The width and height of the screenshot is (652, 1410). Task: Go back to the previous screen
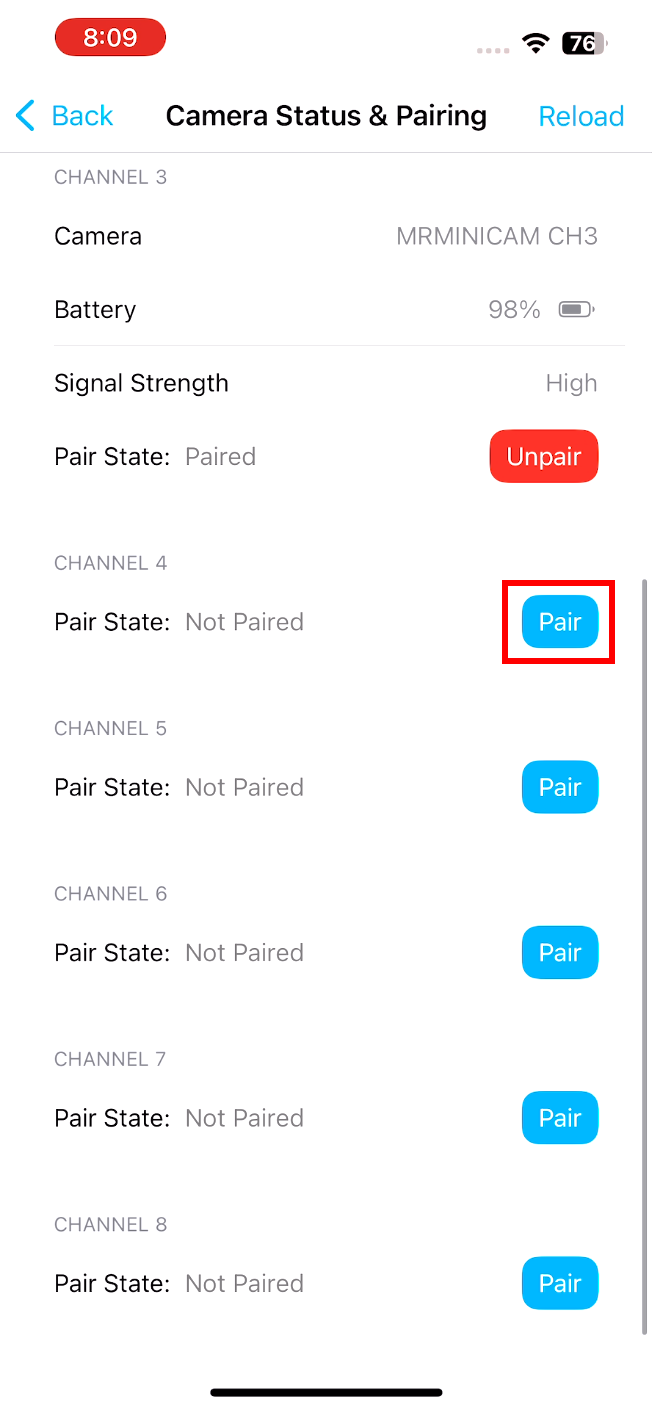click(64, 116)
